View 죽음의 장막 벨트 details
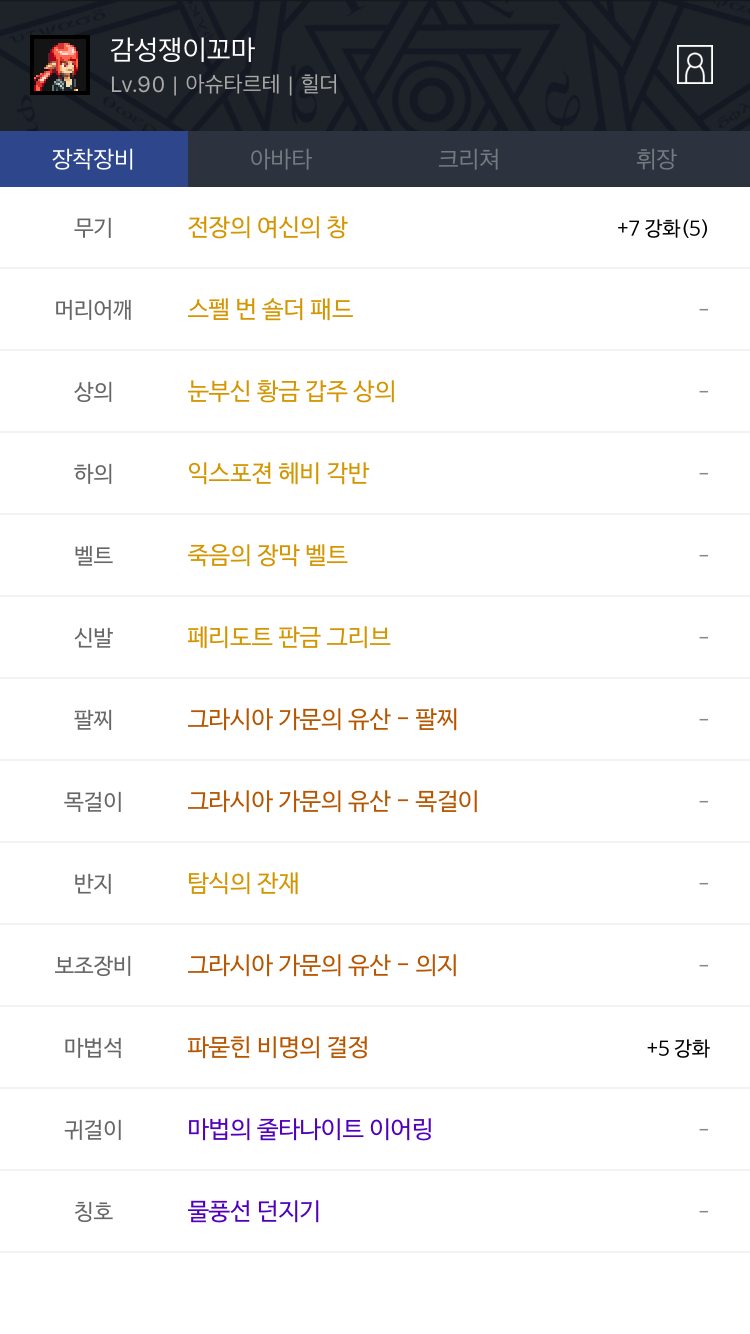 click(267, 555)
